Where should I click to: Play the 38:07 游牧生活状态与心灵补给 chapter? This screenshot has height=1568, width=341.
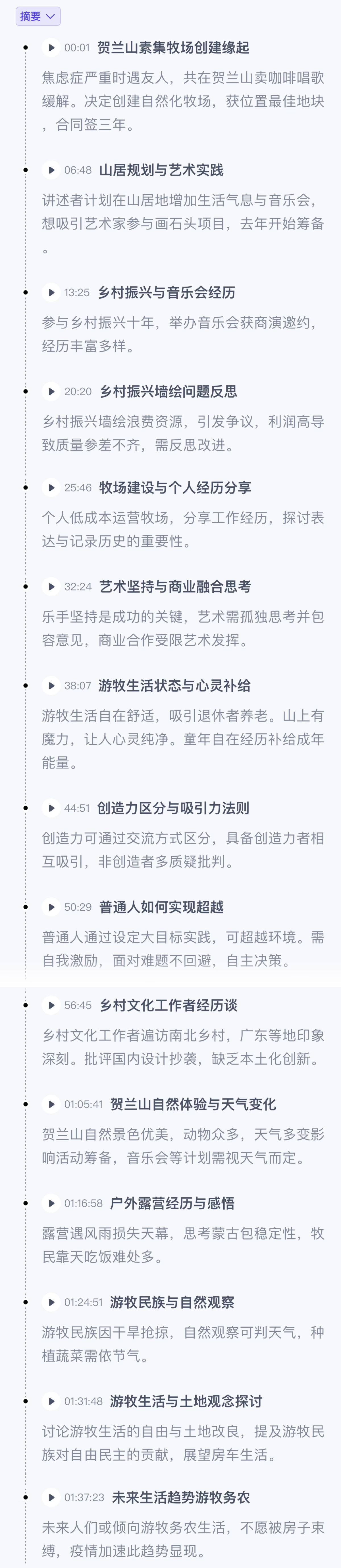point(51,685)
